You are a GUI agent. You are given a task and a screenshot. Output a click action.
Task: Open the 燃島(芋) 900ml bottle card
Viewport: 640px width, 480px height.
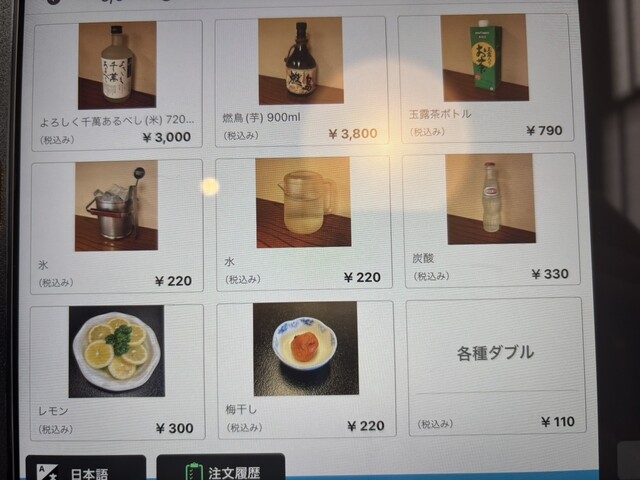(x=303, y=82)
